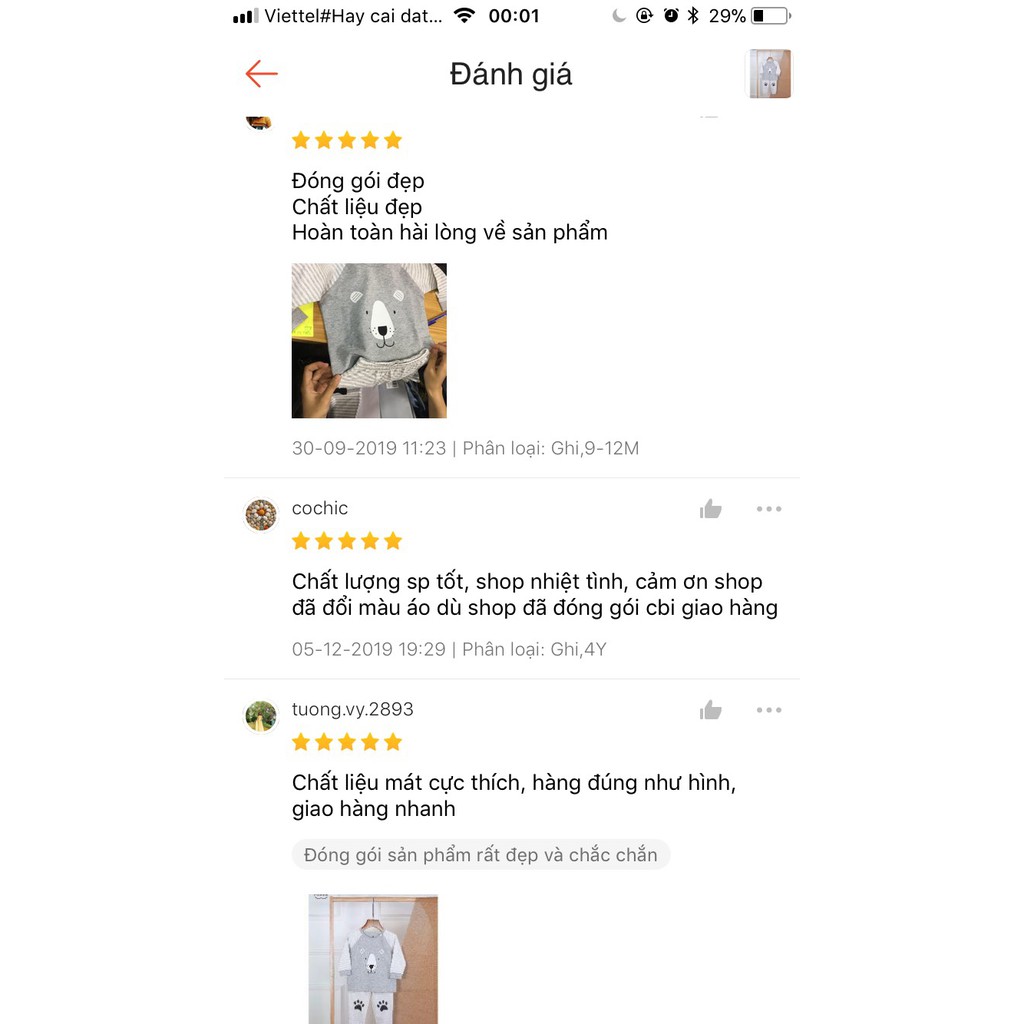
Task: Open more options for cochic's review
Action: point(769,509)
